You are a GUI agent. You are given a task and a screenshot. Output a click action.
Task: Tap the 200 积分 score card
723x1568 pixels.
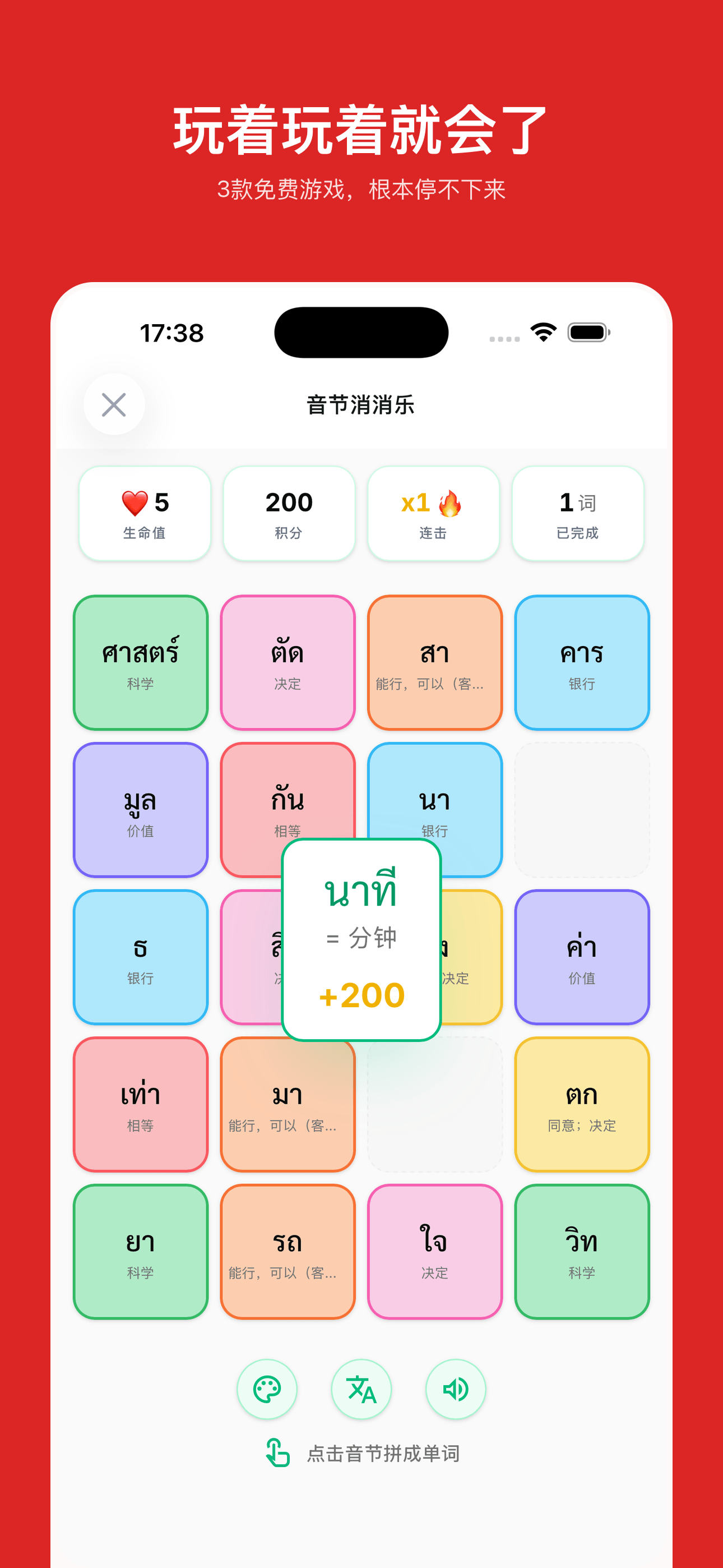click(x=289, y=514)
